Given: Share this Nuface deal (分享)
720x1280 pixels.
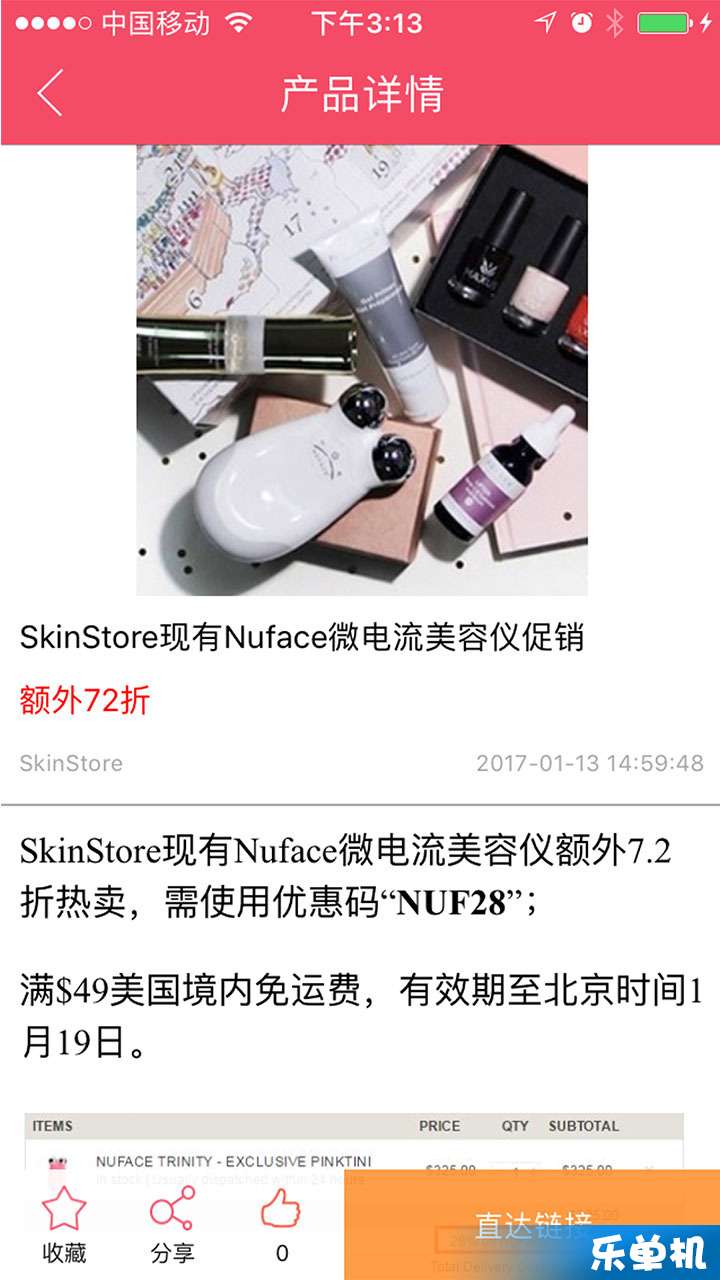Looking at the screenshot, I should point(172,1224).
